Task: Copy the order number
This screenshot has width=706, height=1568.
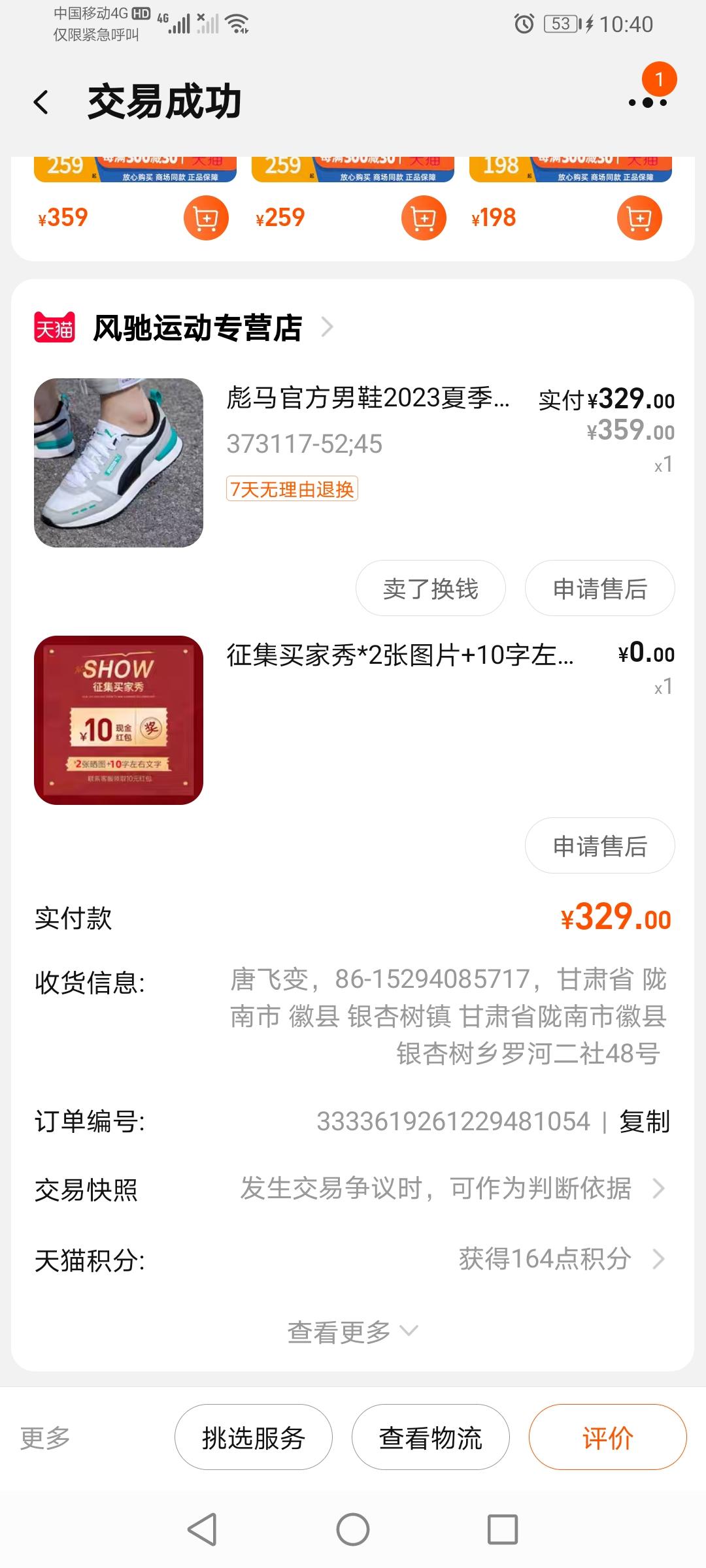Action: point(645,1122)
